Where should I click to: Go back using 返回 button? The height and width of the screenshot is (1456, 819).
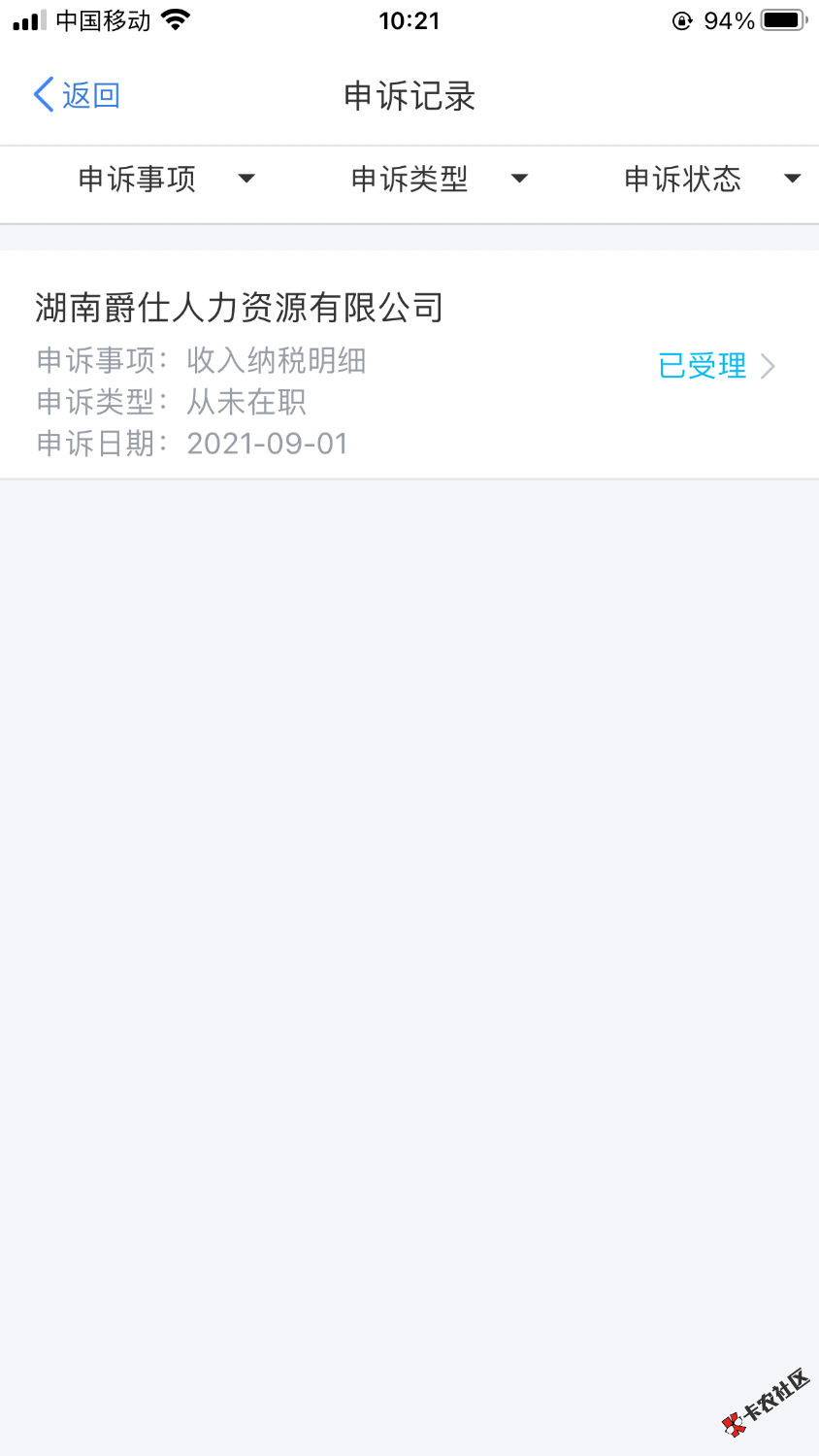77,95
